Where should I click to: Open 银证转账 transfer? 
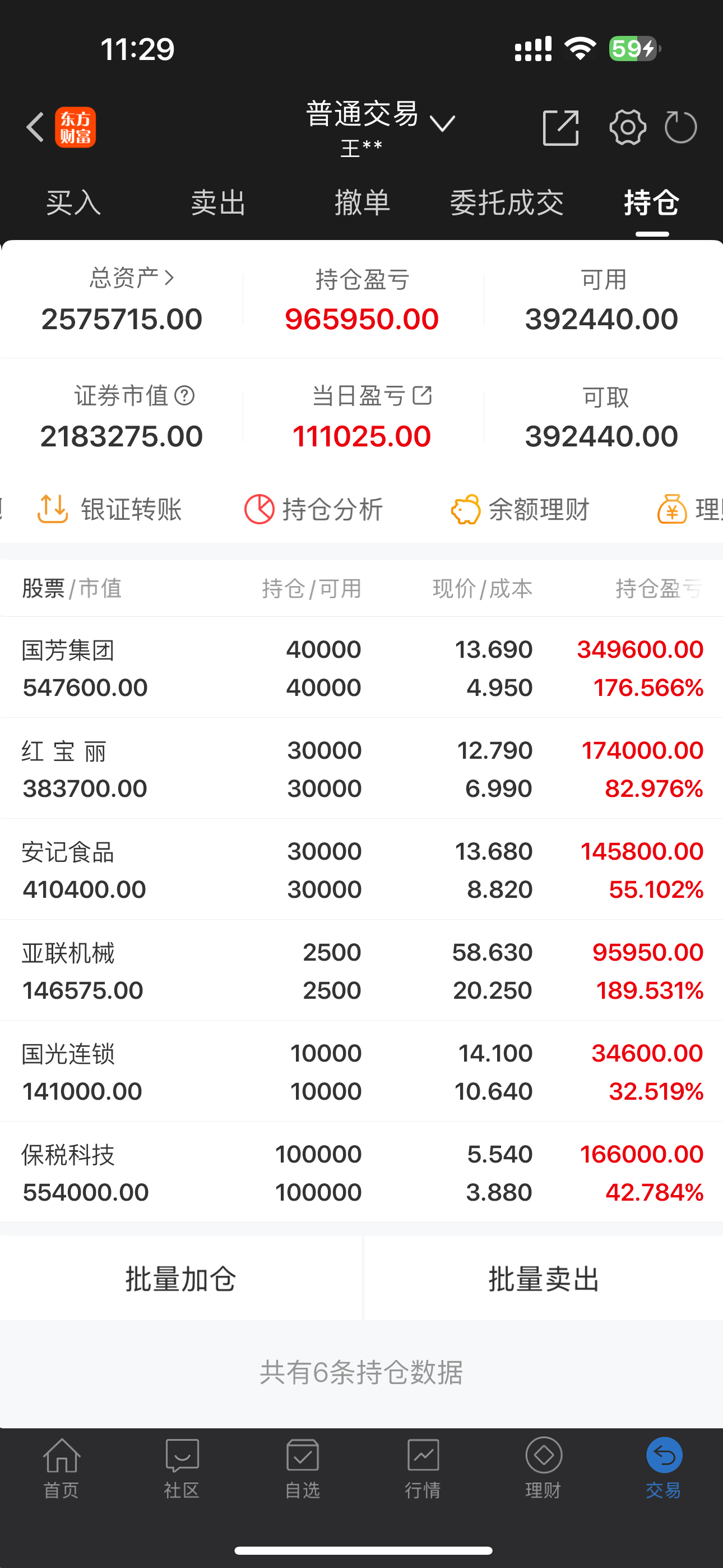(x=110, y=509)
